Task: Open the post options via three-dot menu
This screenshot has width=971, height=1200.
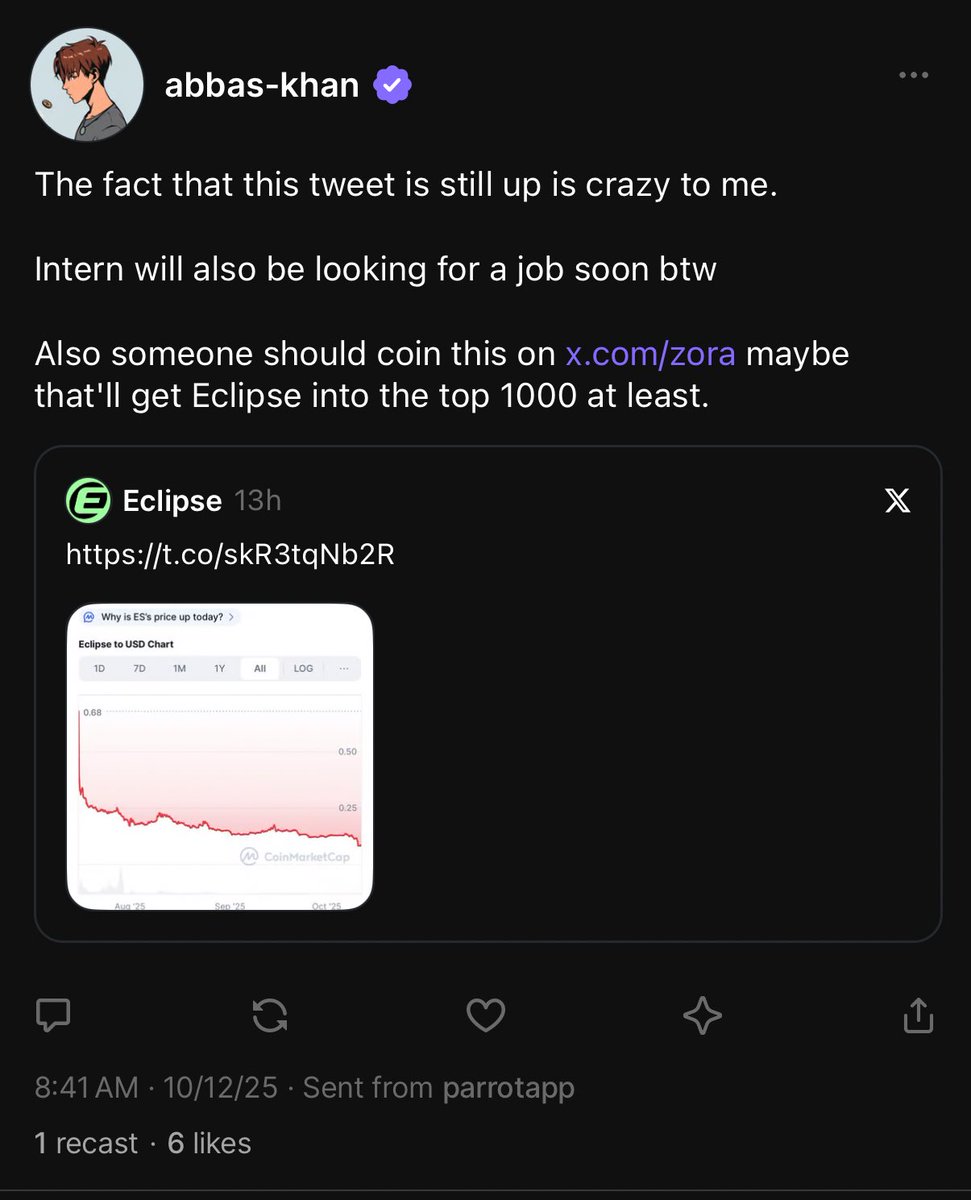Action: point(913,74)
